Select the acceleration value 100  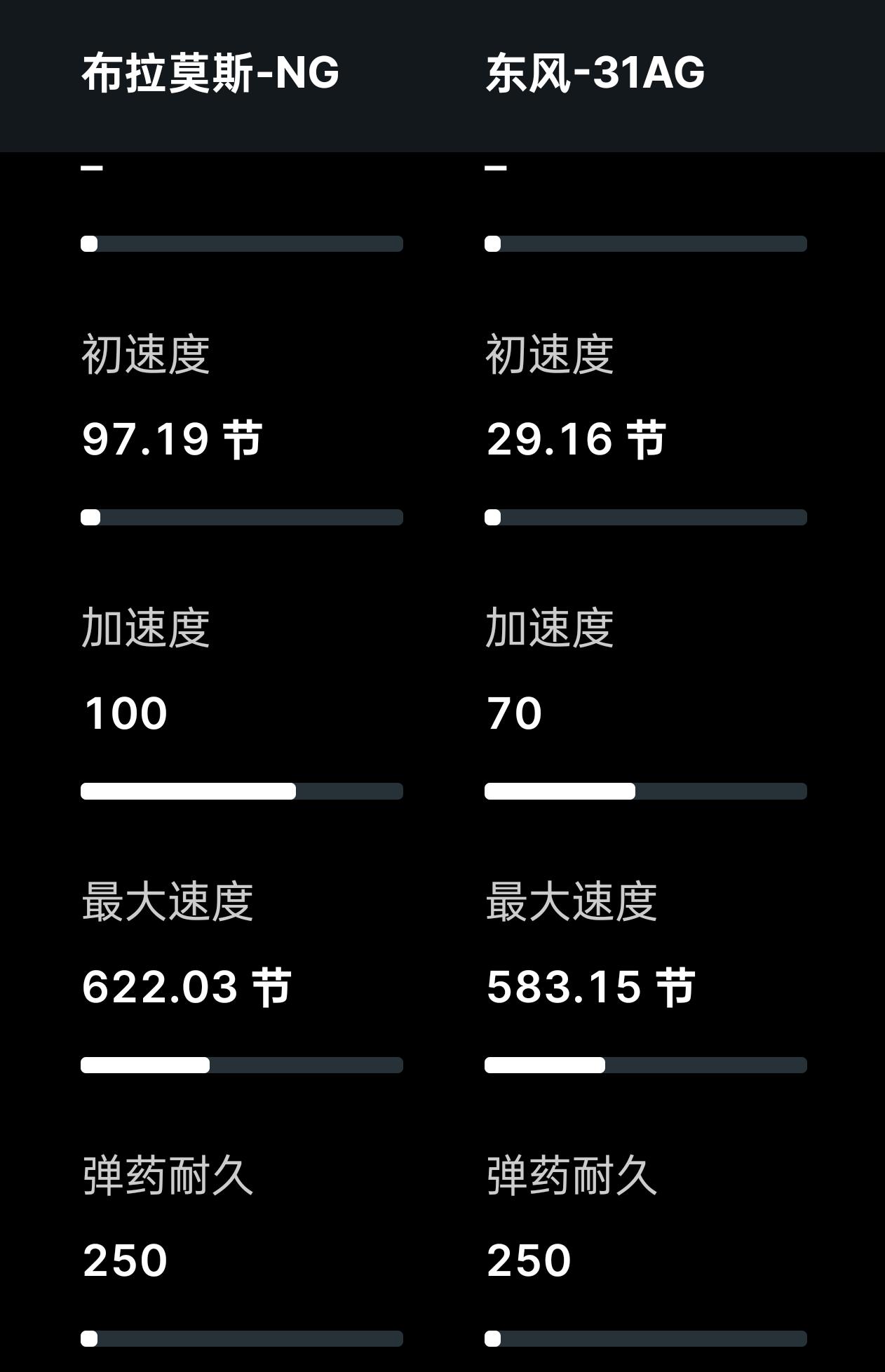[124, 713]
